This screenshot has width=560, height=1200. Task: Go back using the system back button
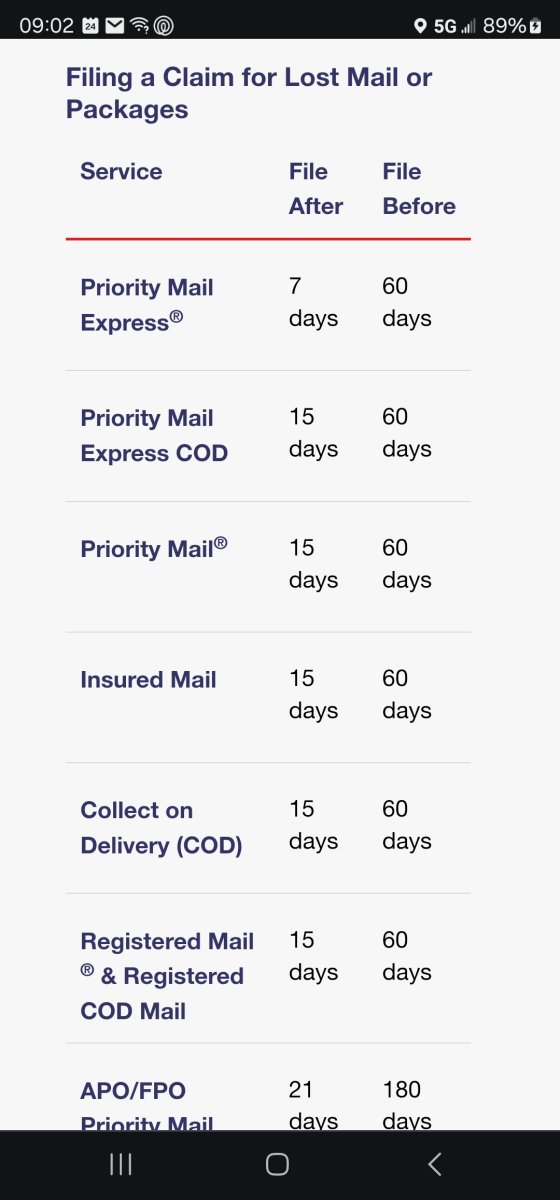(434, 1164)
